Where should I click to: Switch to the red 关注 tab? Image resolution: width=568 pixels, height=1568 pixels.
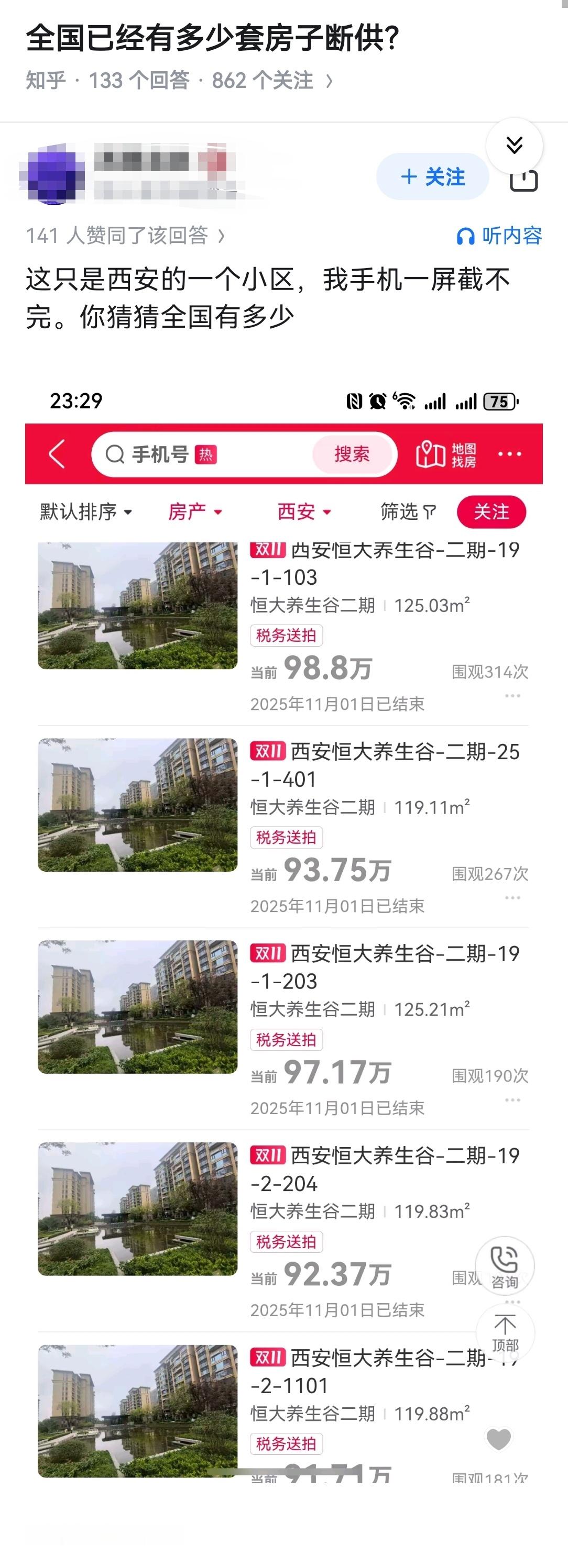tap(492, 512)
